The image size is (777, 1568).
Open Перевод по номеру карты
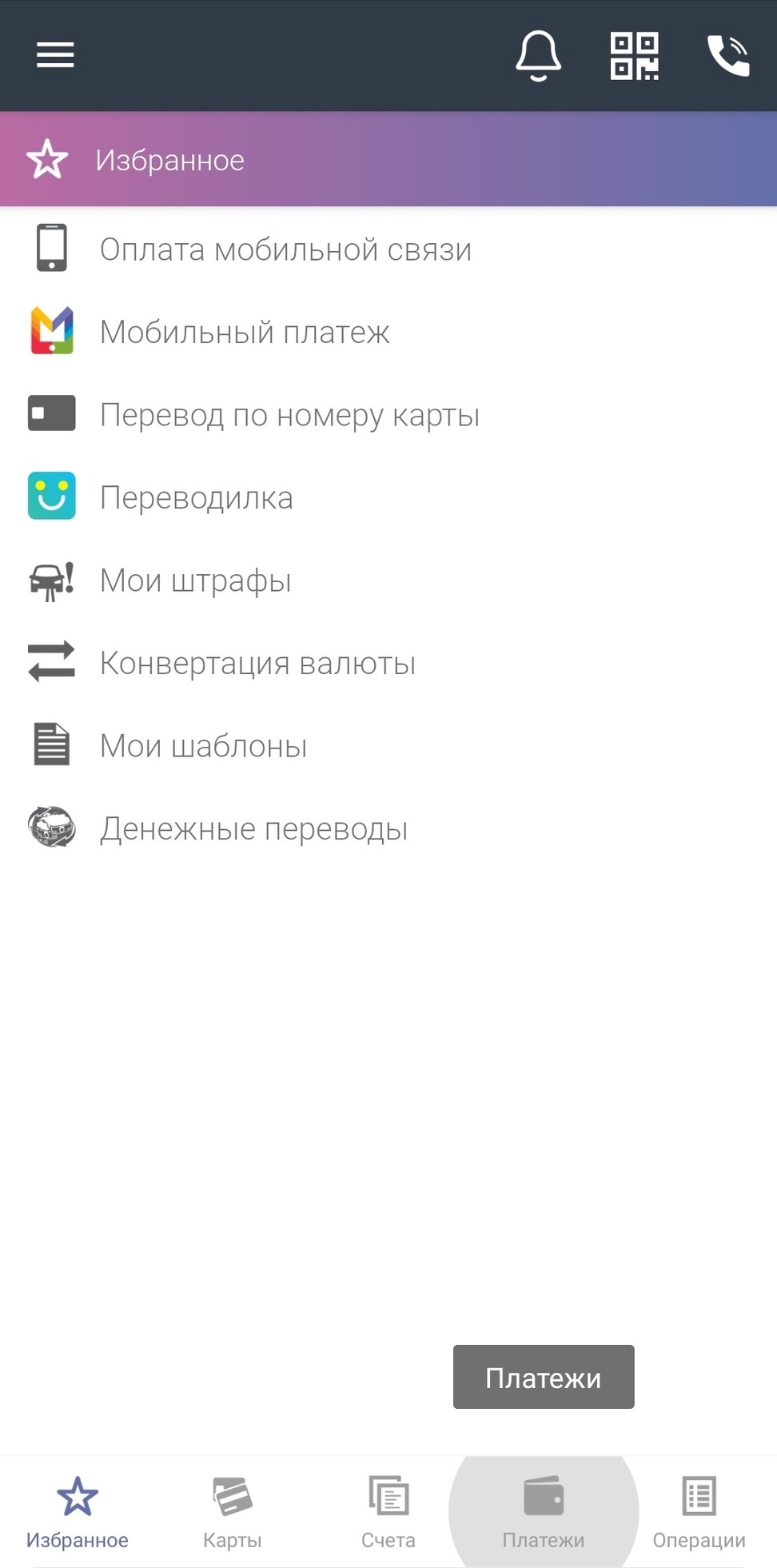coord(388,415)
